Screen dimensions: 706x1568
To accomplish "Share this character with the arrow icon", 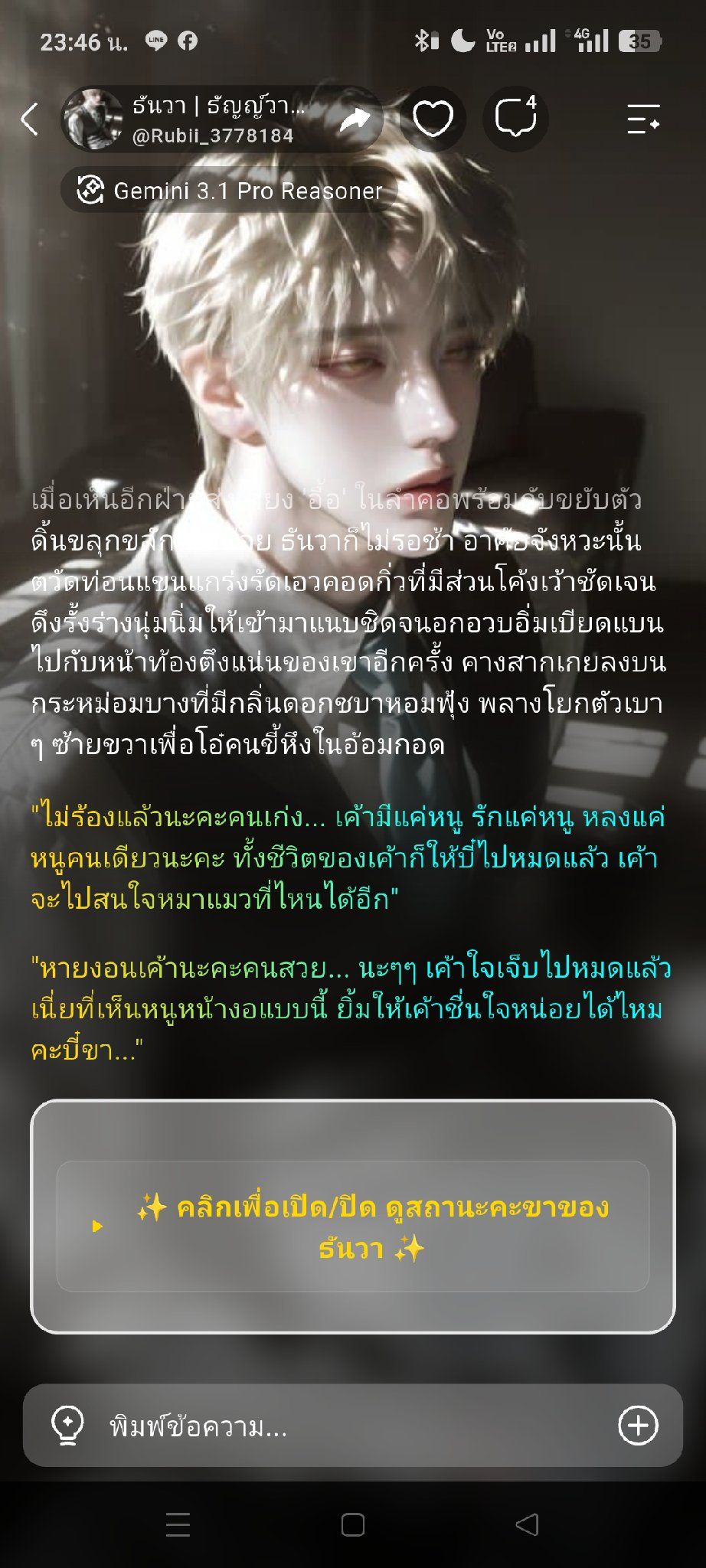I will (x=354, y=119).
